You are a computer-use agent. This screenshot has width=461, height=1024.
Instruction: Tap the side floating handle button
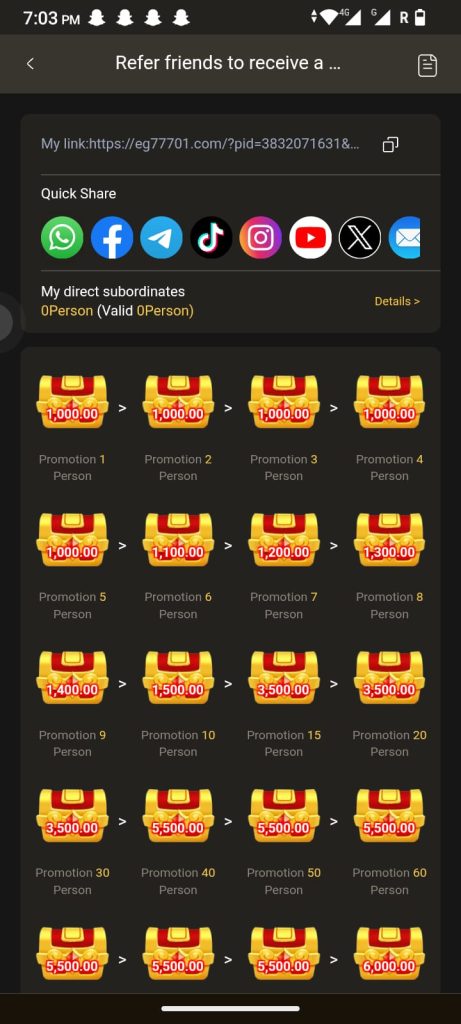click(7, 323)
